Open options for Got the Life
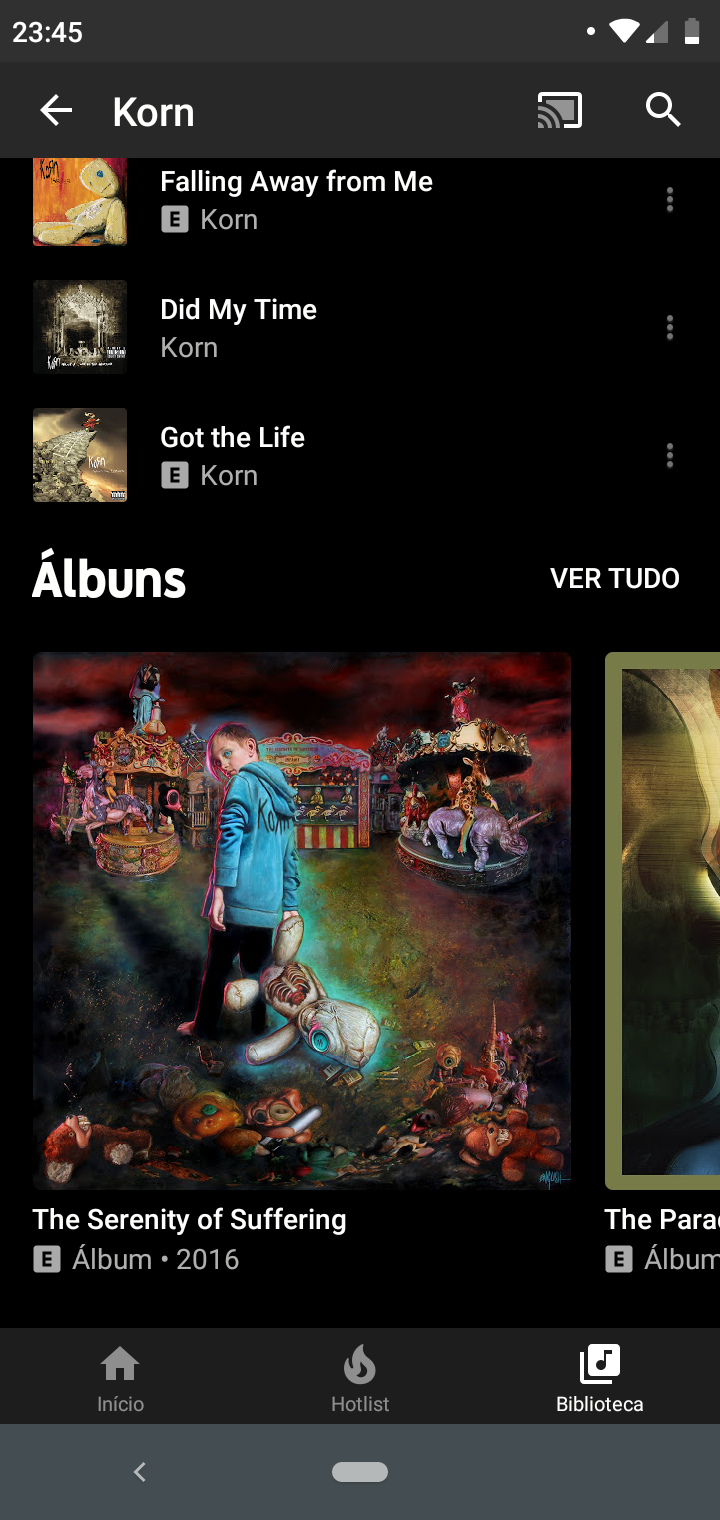 pos(670,456)
